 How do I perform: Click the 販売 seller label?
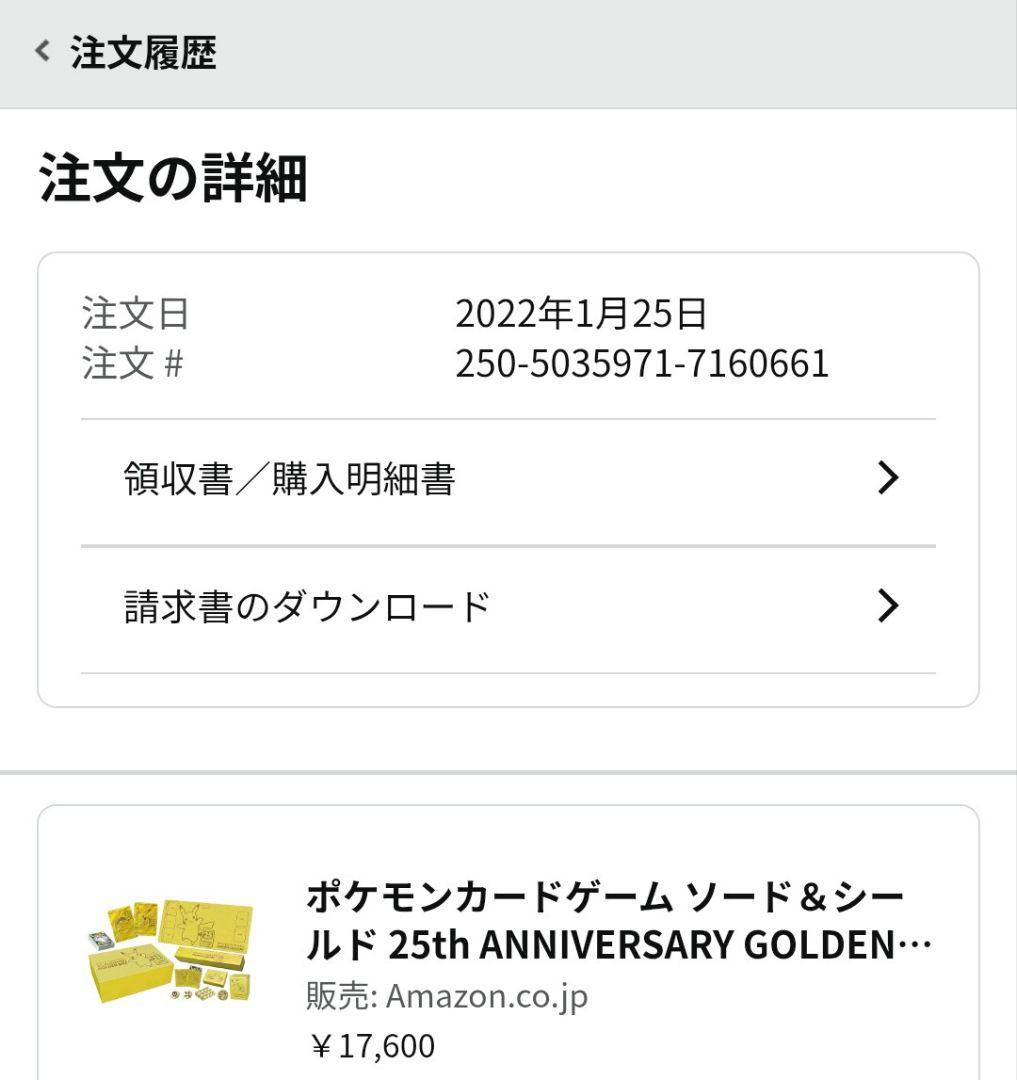tap(329, 997)
